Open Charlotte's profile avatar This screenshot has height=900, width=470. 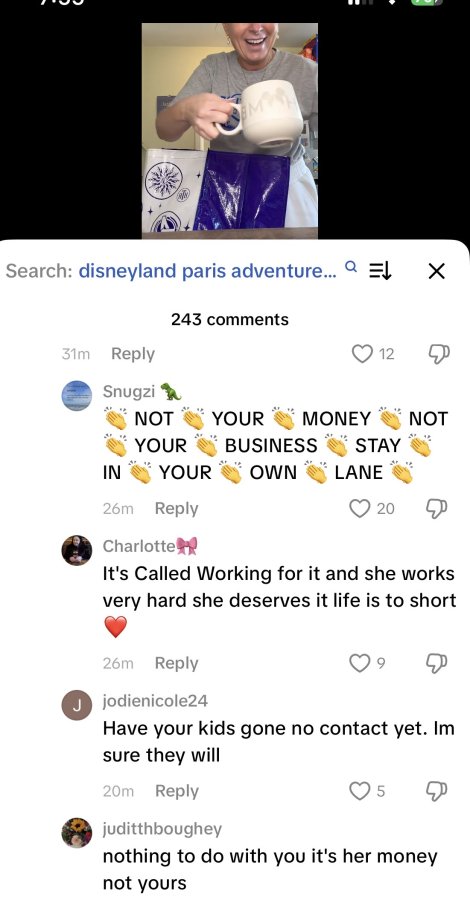click(77, 550)
